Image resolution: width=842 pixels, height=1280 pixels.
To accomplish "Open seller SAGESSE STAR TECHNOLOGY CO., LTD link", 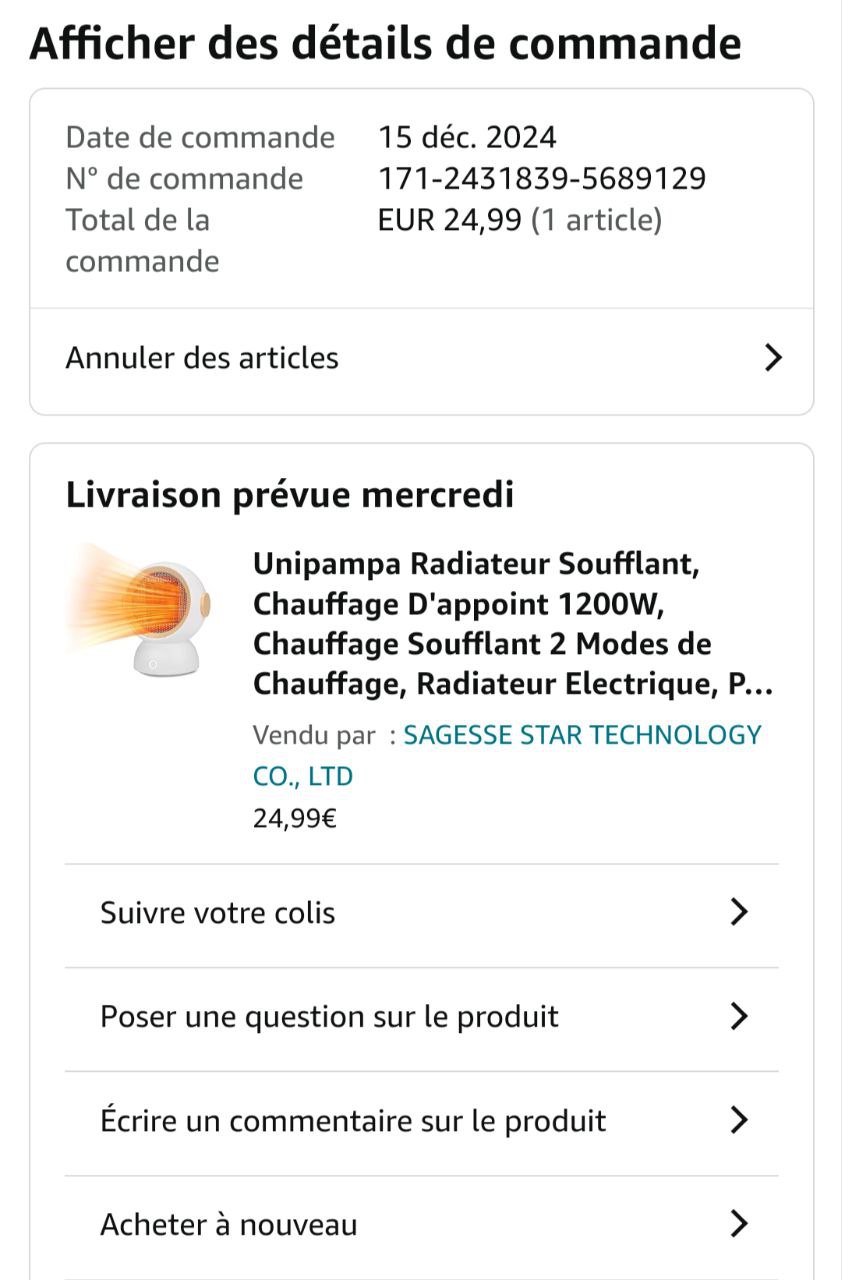I will click(x=580, y=736).
